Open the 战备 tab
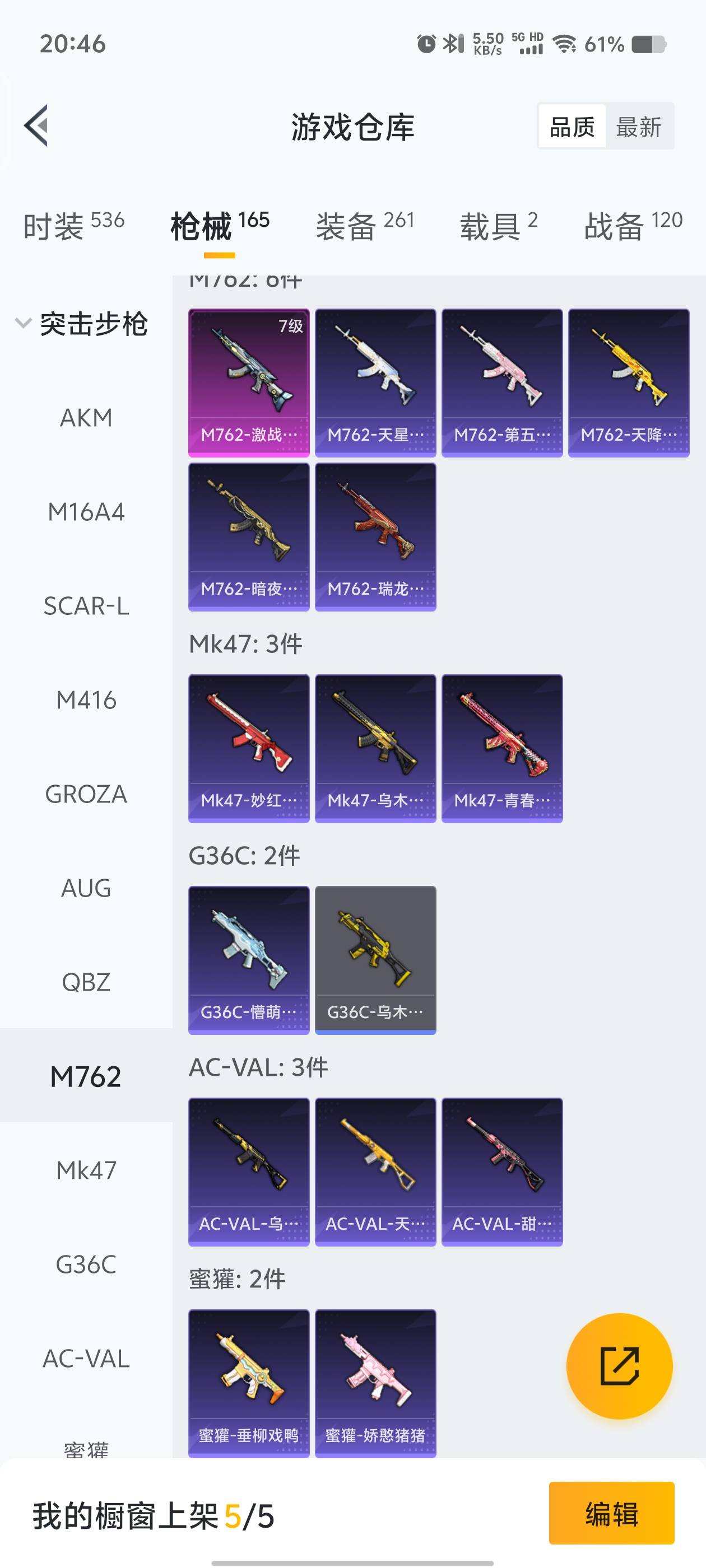Image resolution: width=706 pixels, height=1568 pixels. click(x=632, y=226)
